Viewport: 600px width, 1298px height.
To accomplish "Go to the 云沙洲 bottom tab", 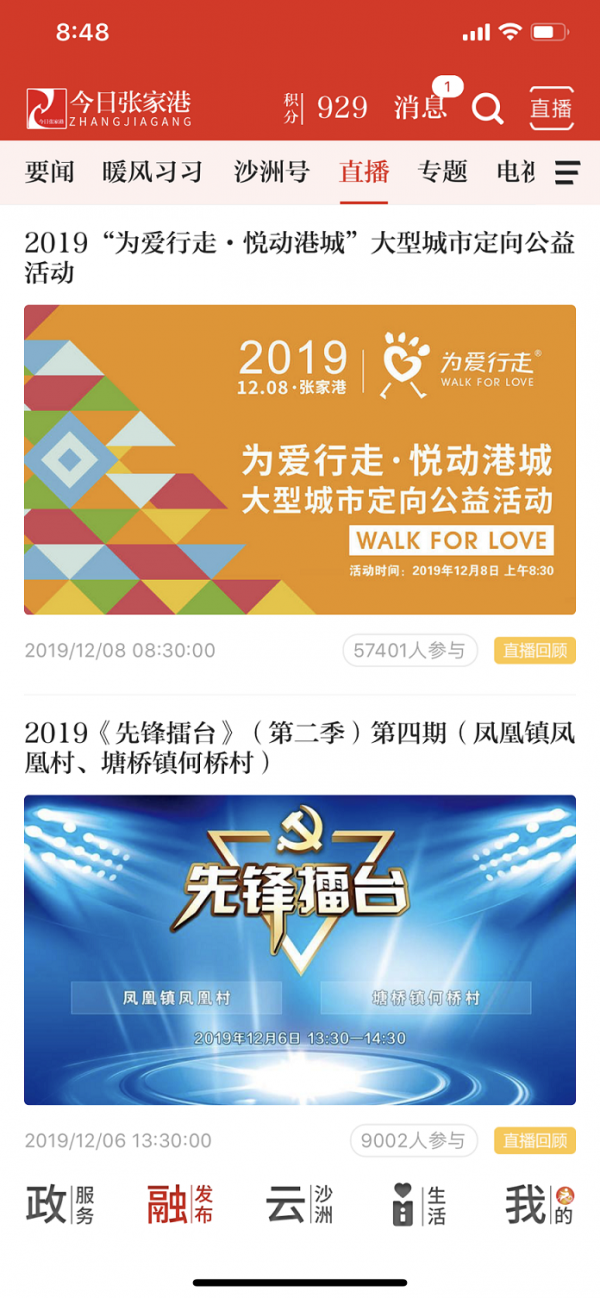I will 300,1205.
